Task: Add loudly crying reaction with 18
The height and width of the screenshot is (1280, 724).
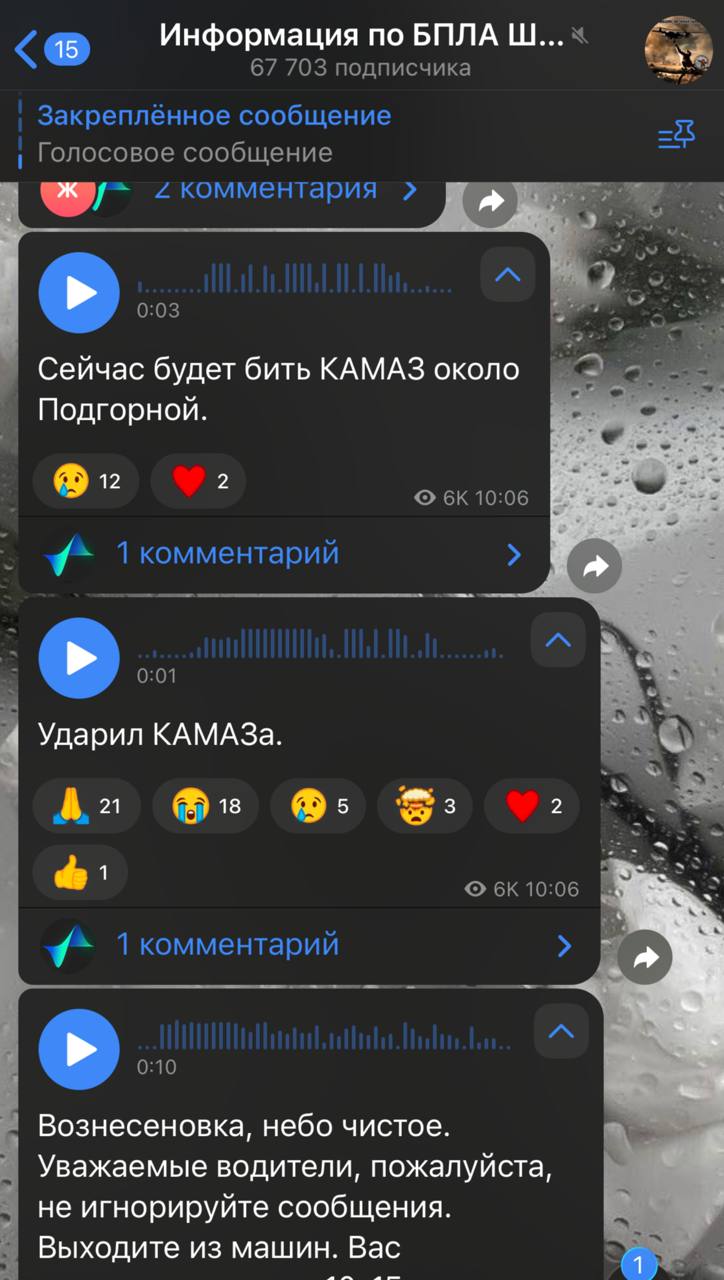Action: point(206,806)
